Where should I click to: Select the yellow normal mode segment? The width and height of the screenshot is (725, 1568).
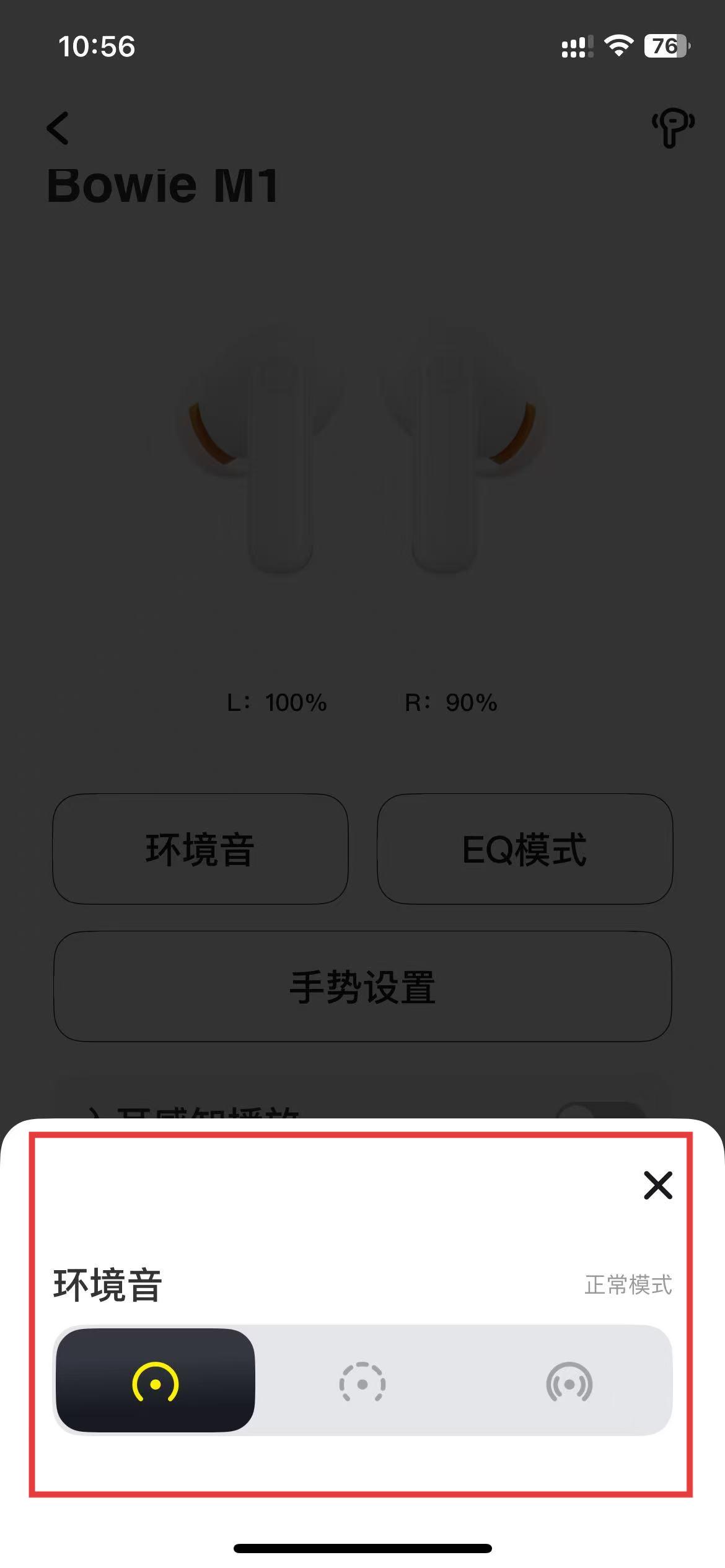point(156,1383)
